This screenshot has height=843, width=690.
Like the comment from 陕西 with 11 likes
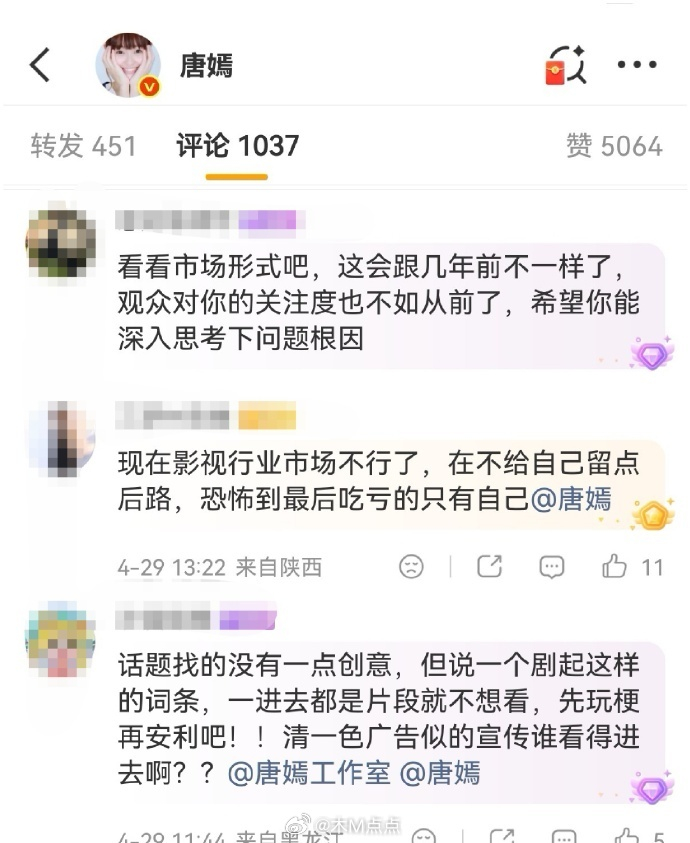[615, 567]
